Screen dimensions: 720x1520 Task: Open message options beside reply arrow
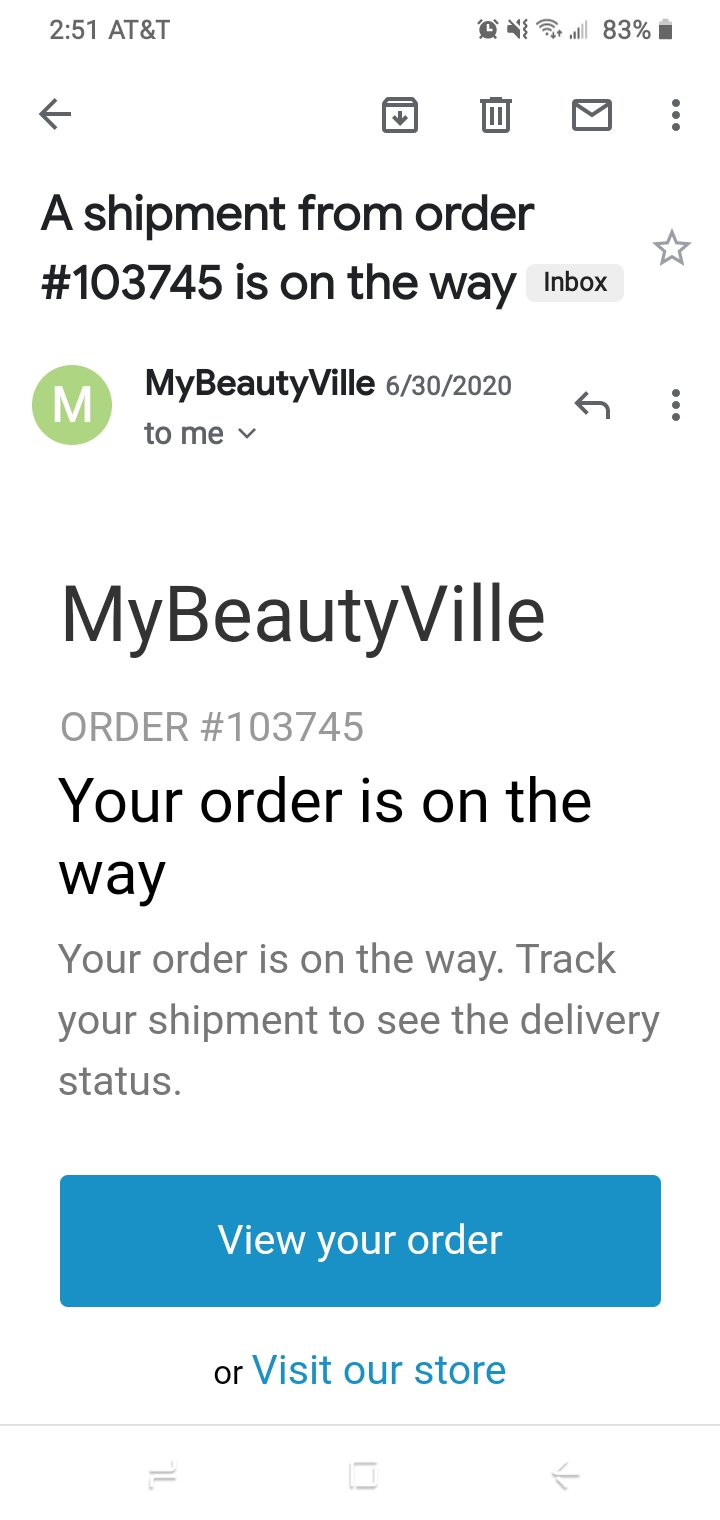676,405
